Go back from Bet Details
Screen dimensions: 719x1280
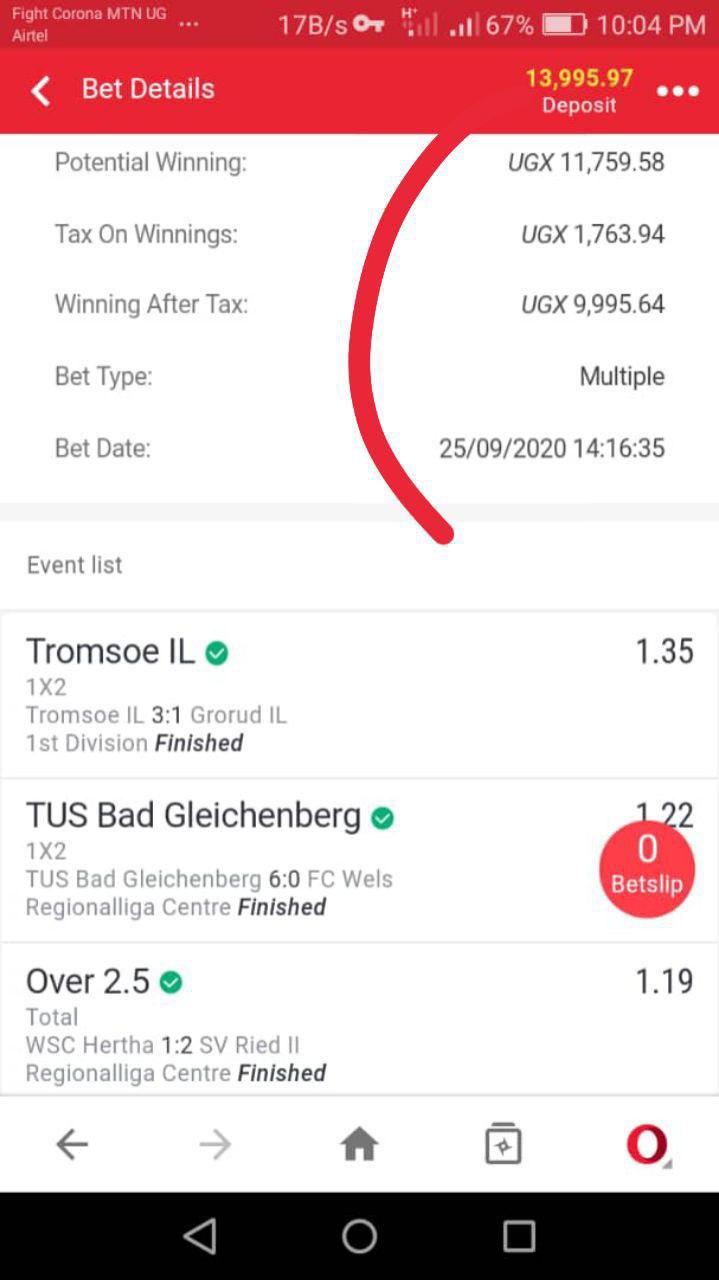[40, 91]
